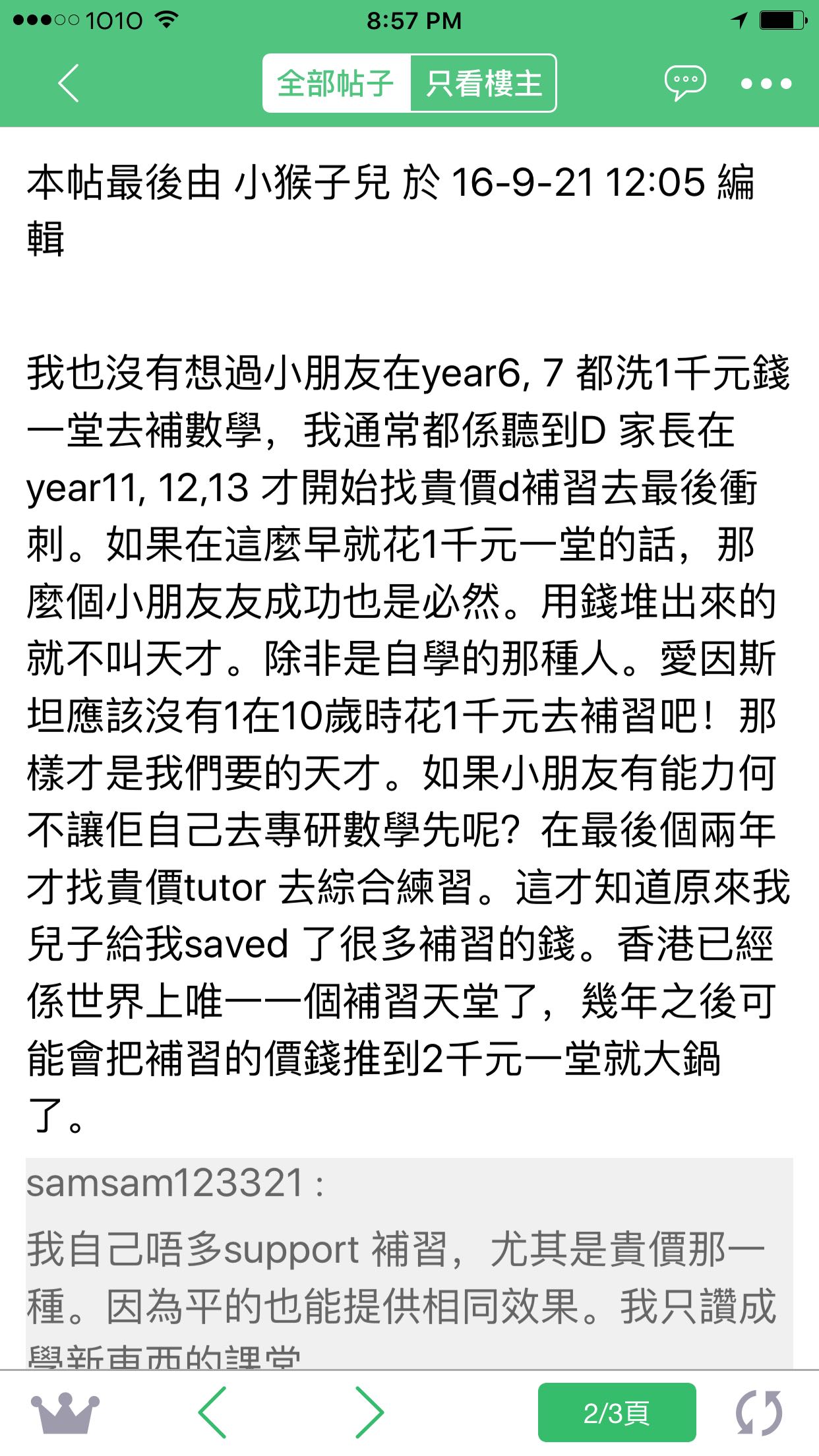Viewport: 819px width, 1456px height.
Task: Refresh the thread with the reload icon
Action: [759, 1412]
